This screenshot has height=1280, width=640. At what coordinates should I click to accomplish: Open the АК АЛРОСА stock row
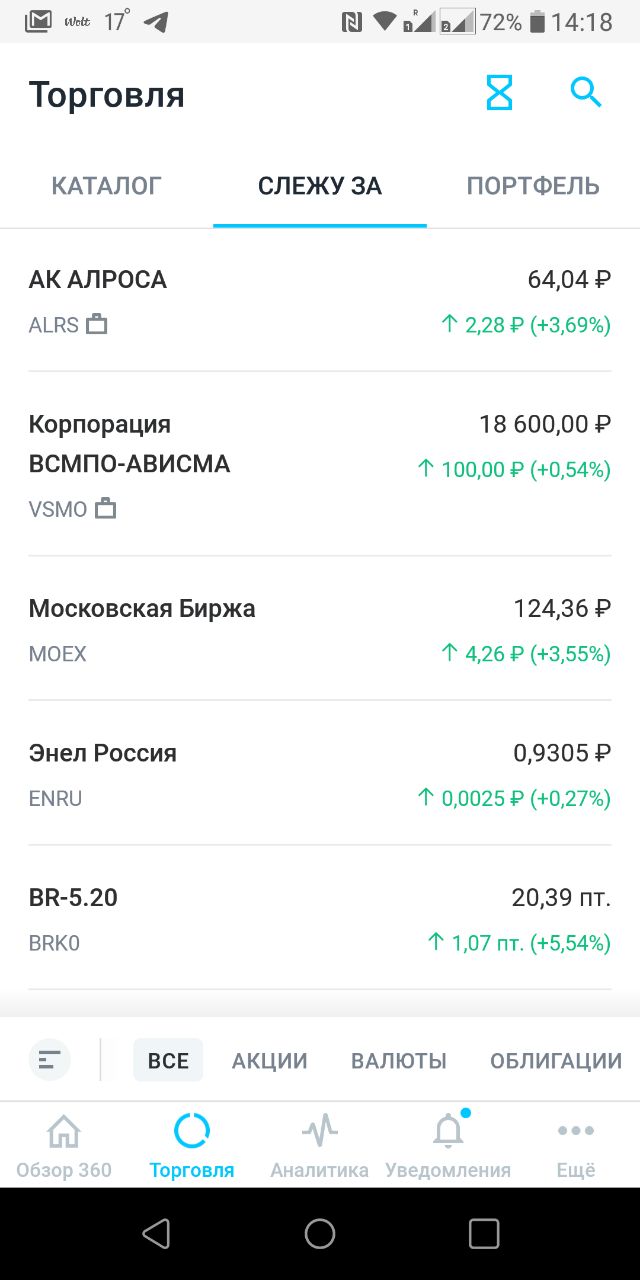320,300
